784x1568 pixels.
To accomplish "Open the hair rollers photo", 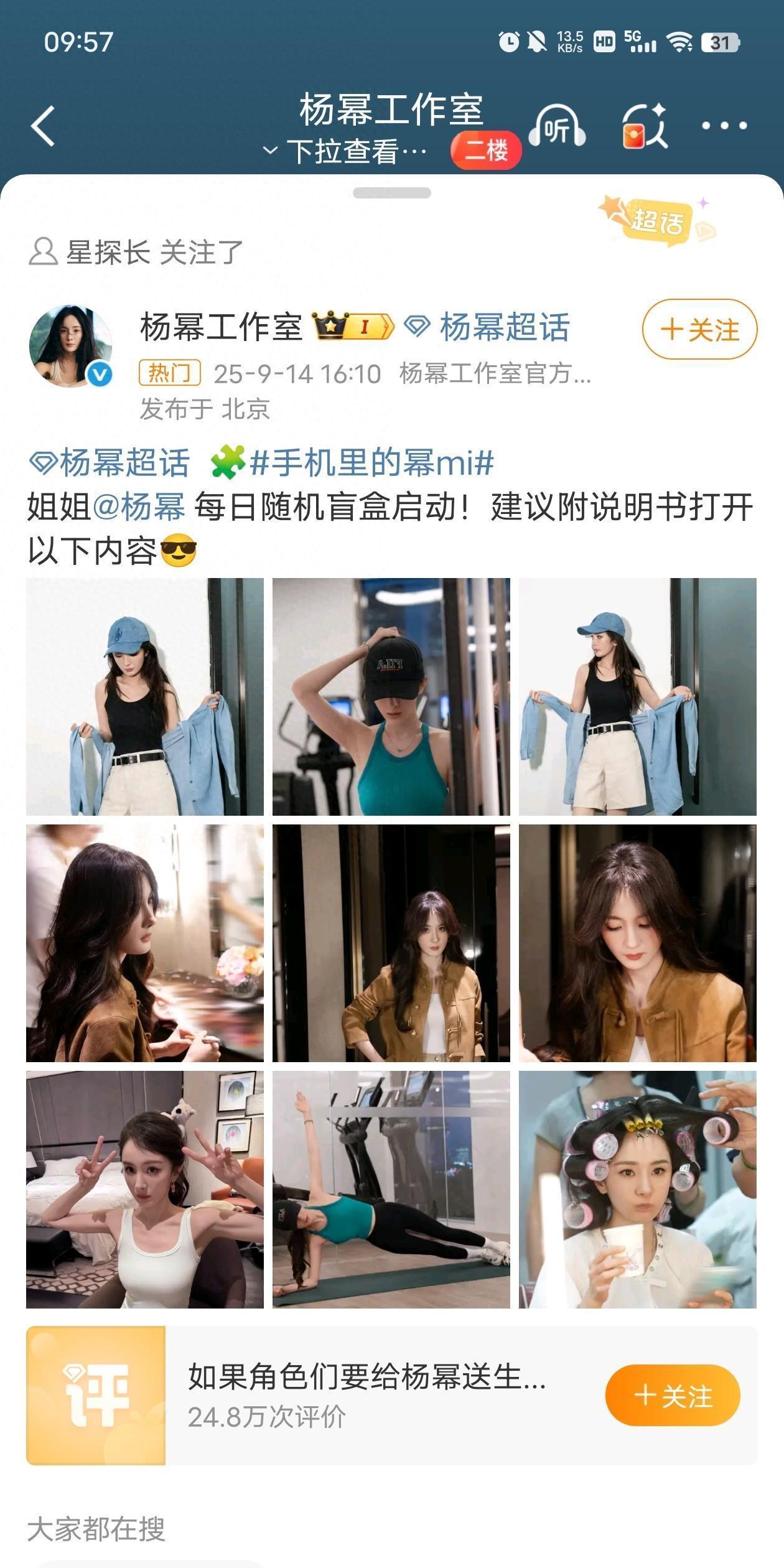I will 637,1189.
